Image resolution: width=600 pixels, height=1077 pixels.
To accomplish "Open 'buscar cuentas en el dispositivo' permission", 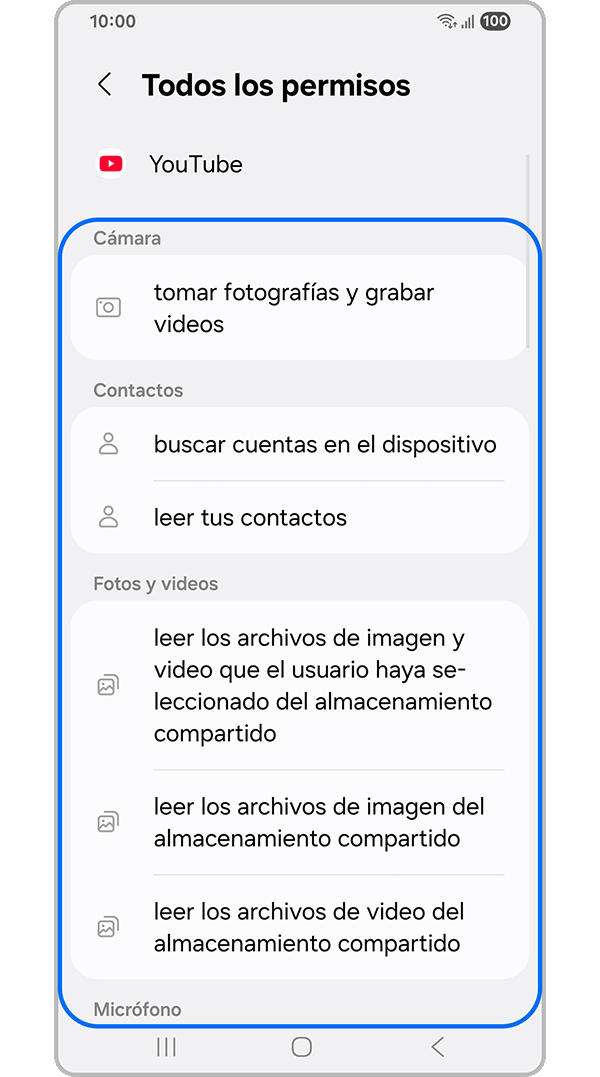I will pyautogui.click(x=300, y=445).
